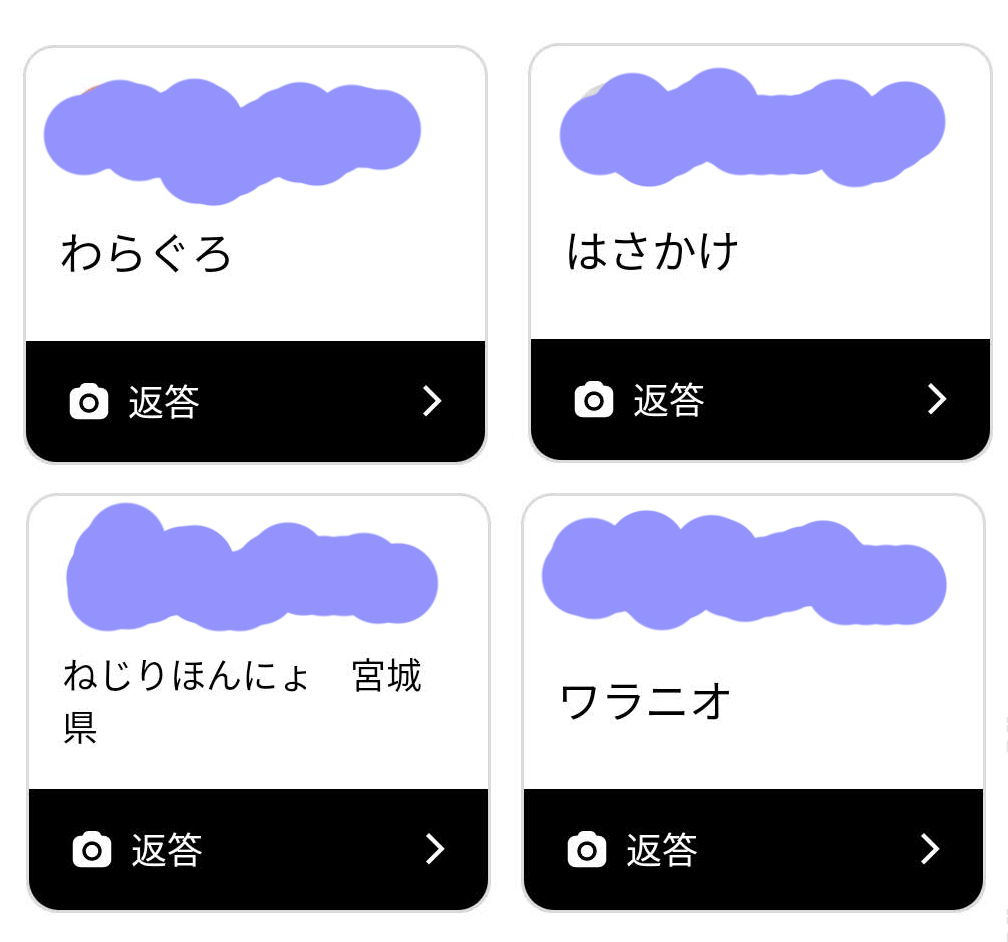Image resolution: width=1008 pixels, height=942 pixels.
Task: Open the ワラニオ card
Action: (x=646, y=702)
